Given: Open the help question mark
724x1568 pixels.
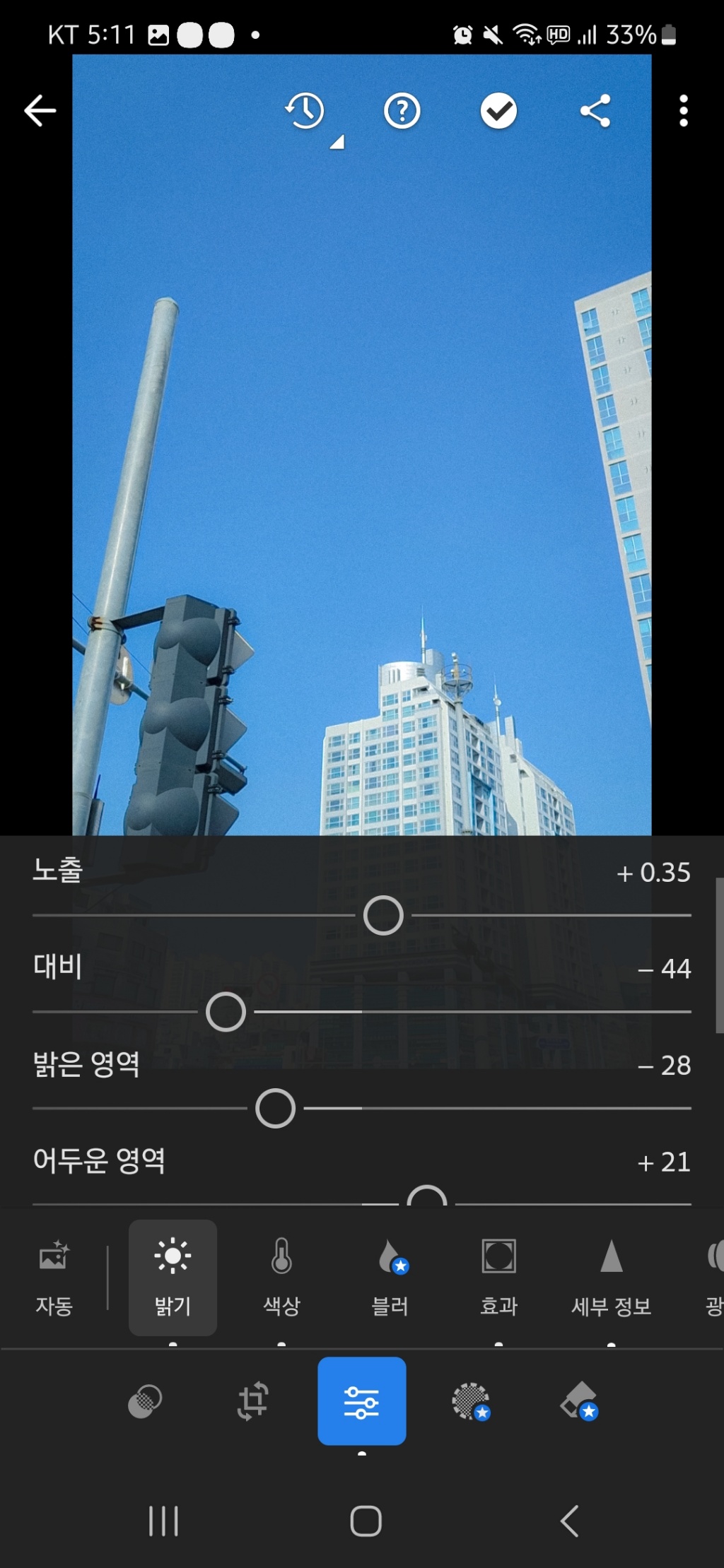Looking at the screenshot, I should coord(402,111).
